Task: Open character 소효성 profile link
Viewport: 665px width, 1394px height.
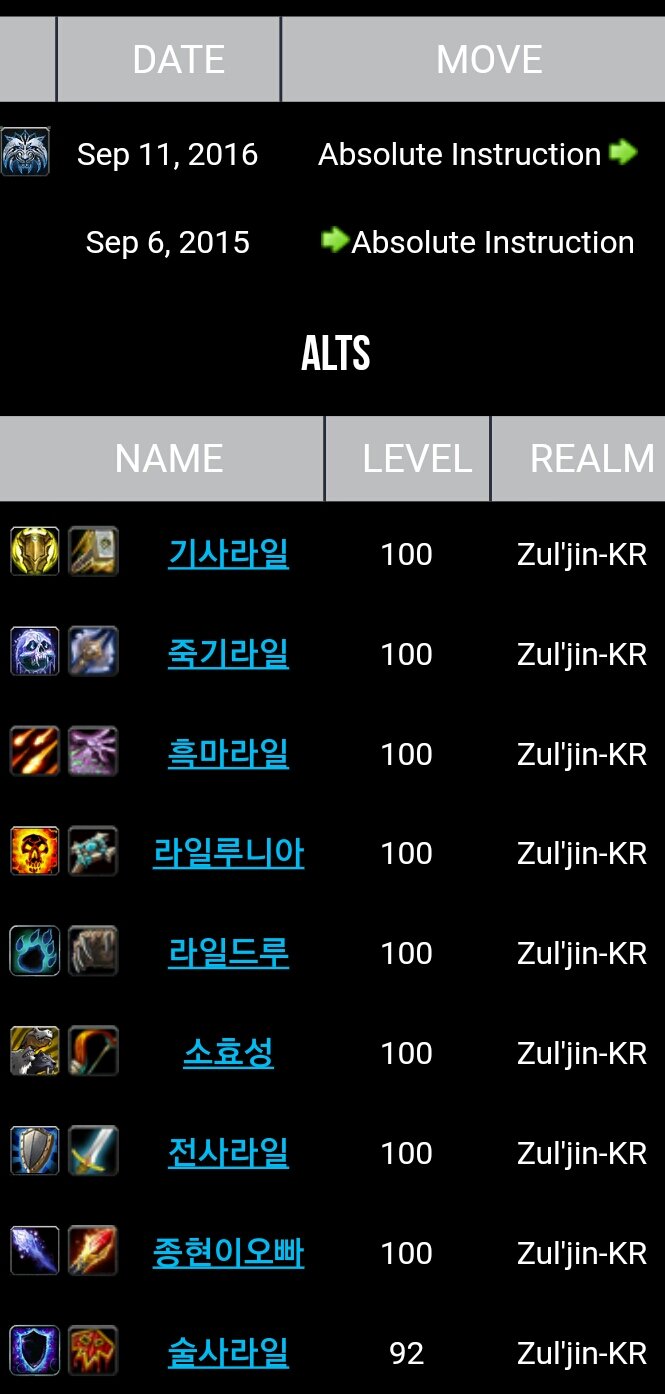Action: pyautogui.click(x=228, y=1053)
